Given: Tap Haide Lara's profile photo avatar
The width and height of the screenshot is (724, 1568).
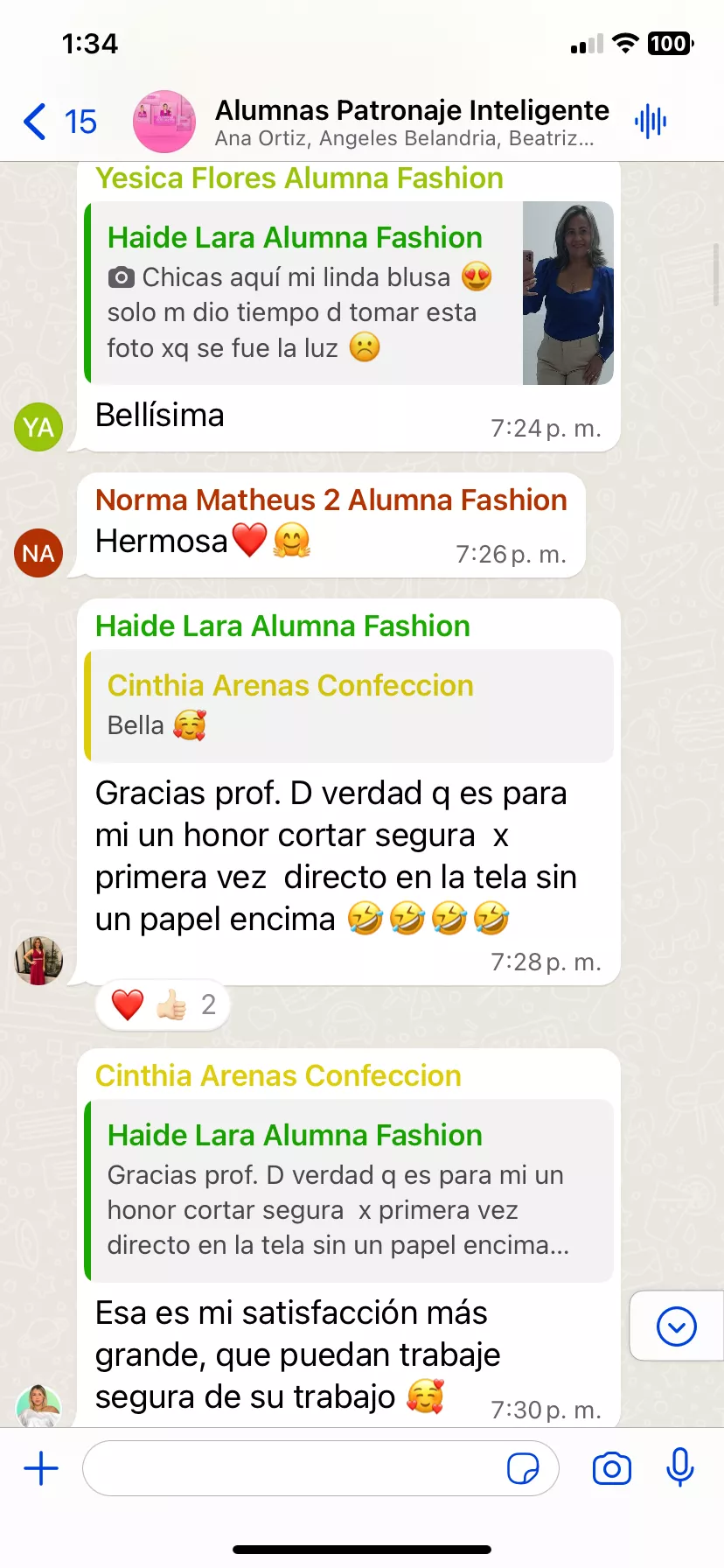Looking at the screenshot, I should pyautogui.click(x=38, y=961).
